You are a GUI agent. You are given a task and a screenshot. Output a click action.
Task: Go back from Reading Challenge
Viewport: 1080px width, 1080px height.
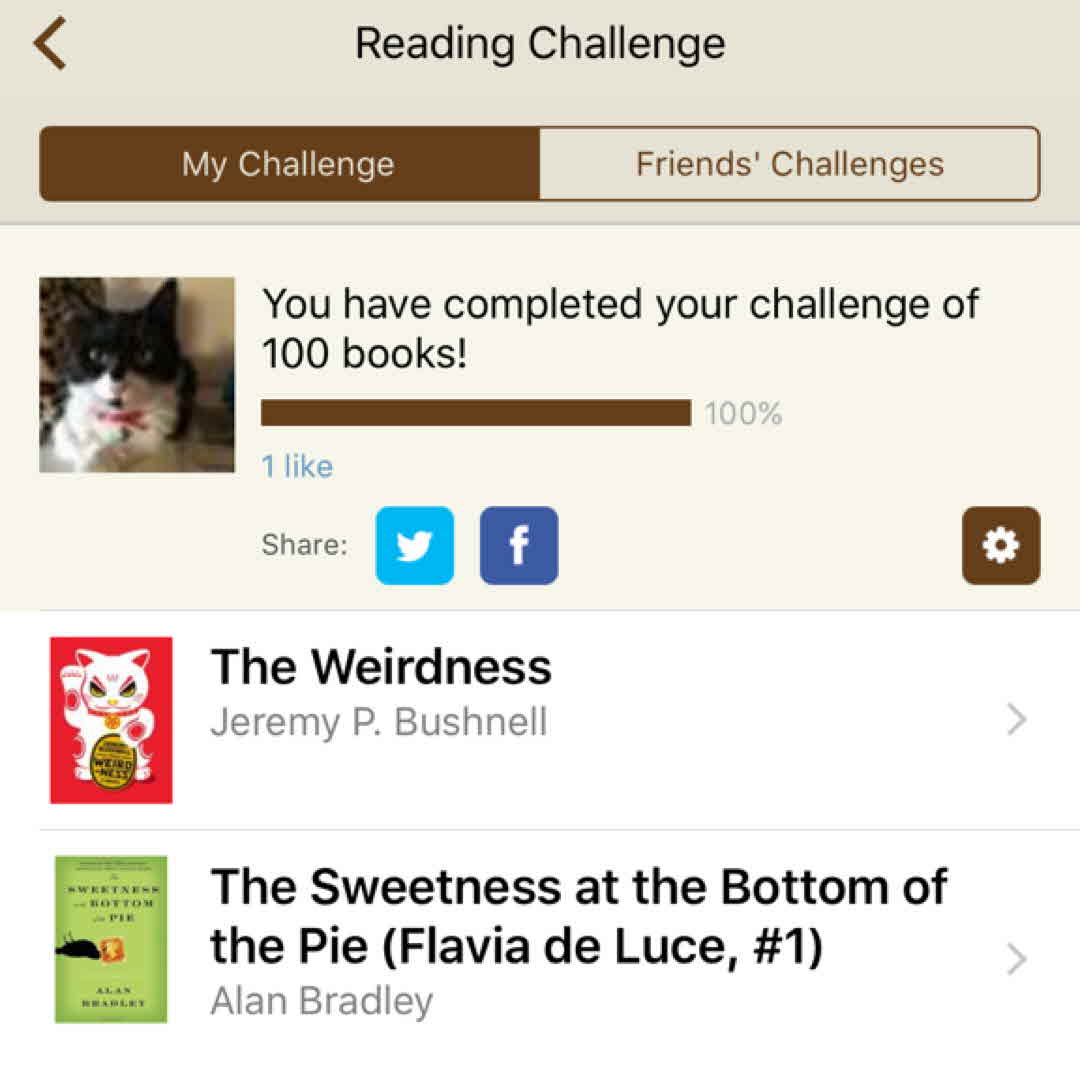click(50, 45)
